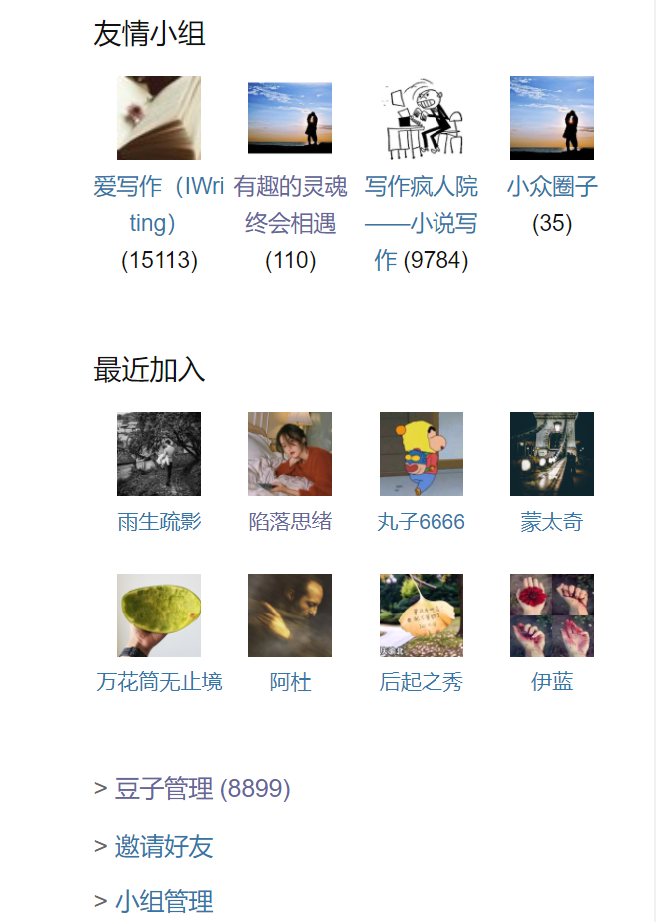Open the 小组管理 link
Image resolution: width=656 pixels, height=922 pixels.
click(164, 901)
